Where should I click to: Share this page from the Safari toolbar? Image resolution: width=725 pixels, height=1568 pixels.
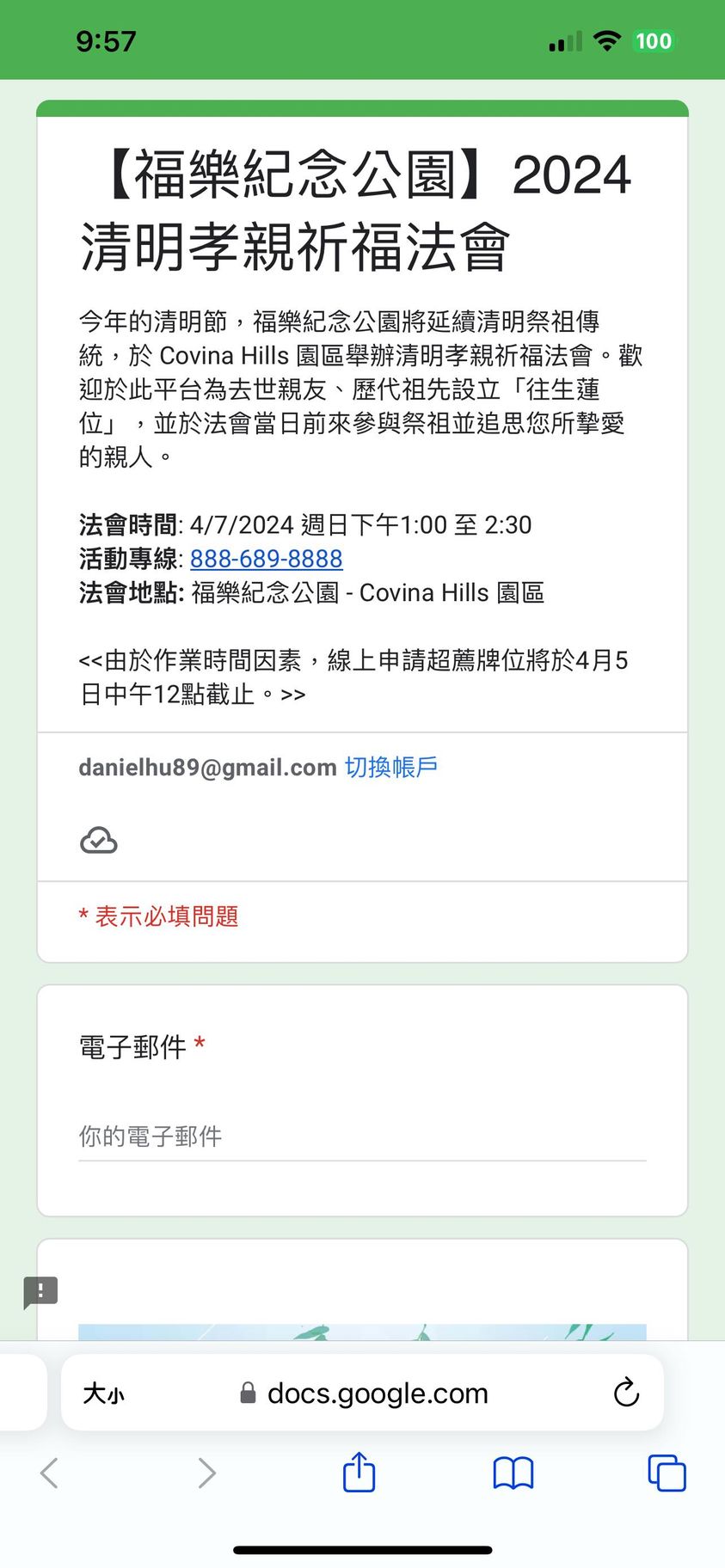359,1473
